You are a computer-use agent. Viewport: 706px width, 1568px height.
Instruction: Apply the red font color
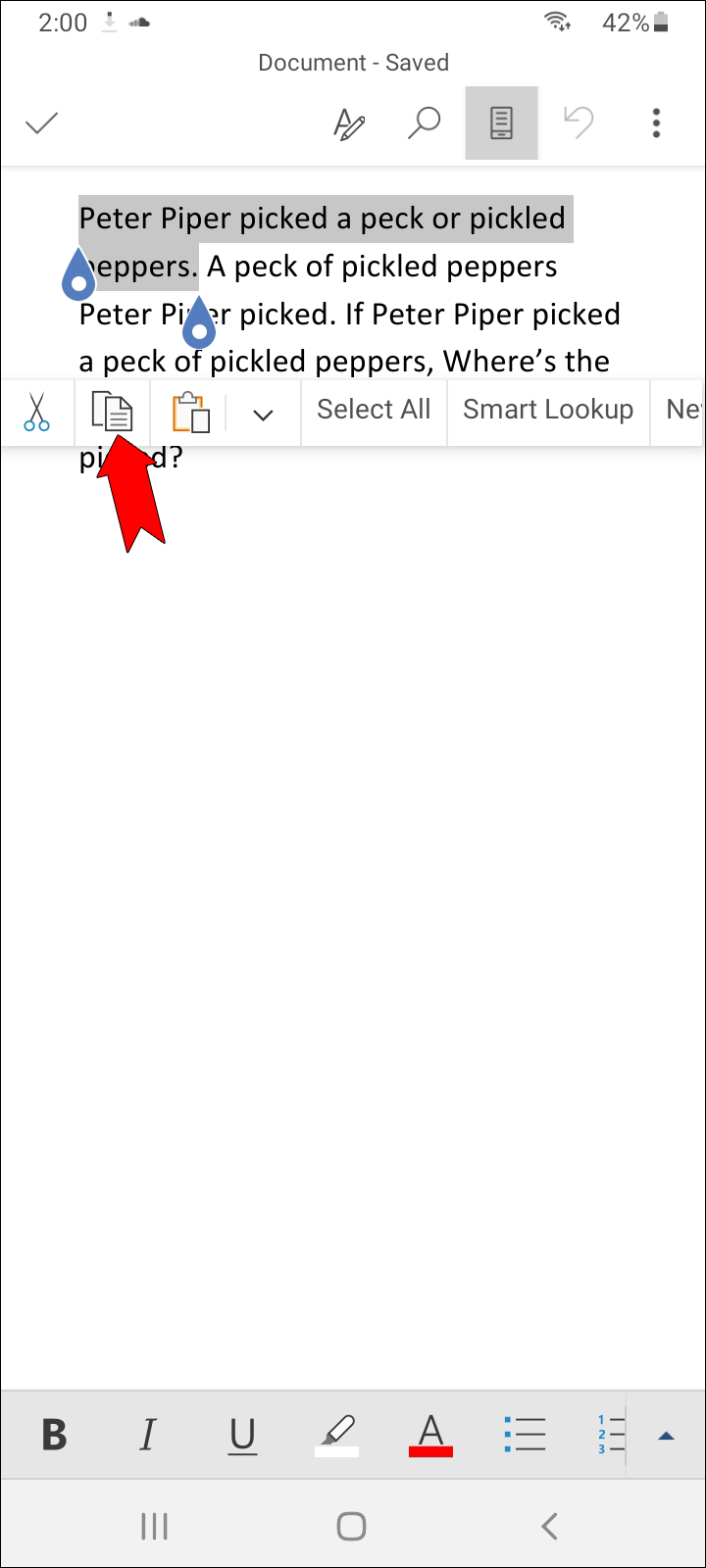coord(430,1436)
